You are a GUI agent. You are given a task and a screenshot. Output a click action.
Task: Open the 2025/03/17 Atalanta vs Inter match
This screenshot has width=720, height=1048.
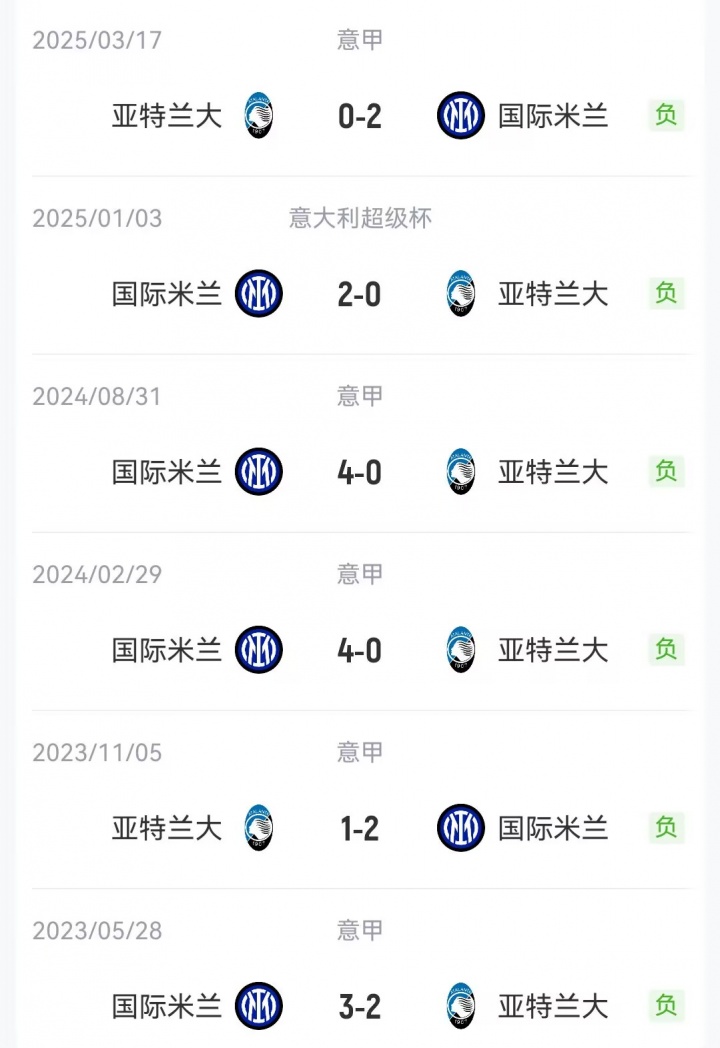coord(360,116)
